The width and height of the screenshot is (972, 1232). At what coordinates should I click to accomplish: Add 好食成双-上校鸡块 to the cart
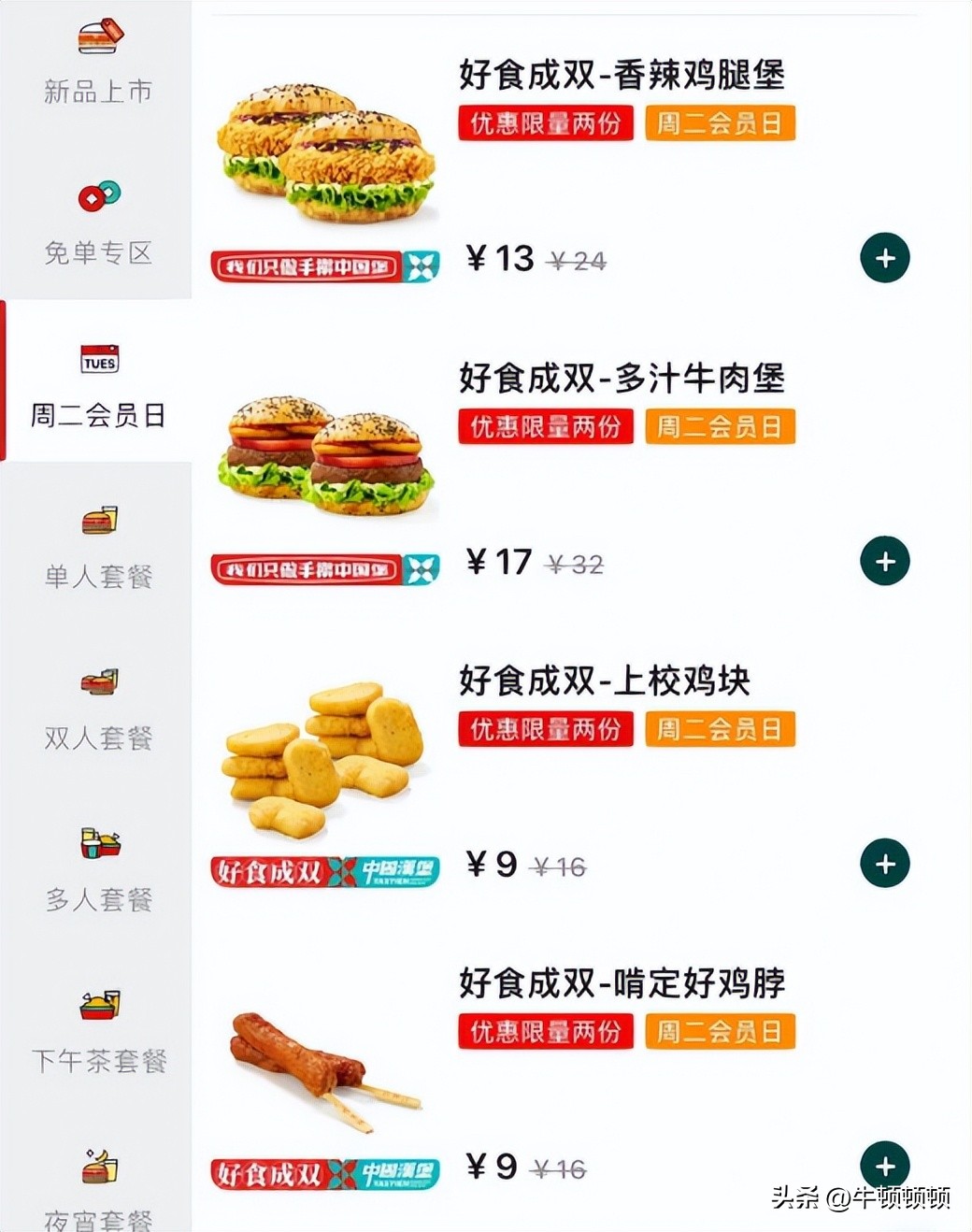click(884, 864)
